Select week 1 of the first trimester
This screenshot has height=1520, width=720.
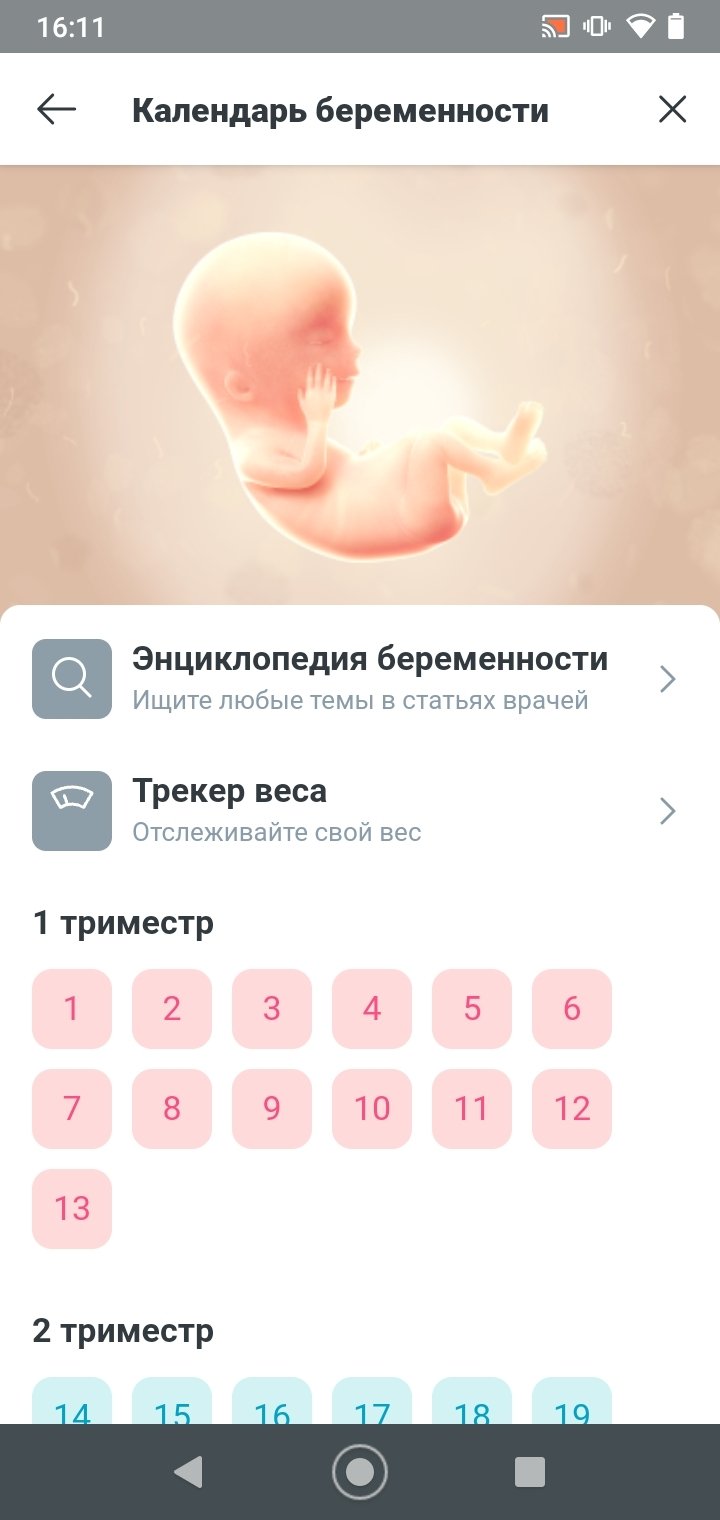[x=72, y=1009]
